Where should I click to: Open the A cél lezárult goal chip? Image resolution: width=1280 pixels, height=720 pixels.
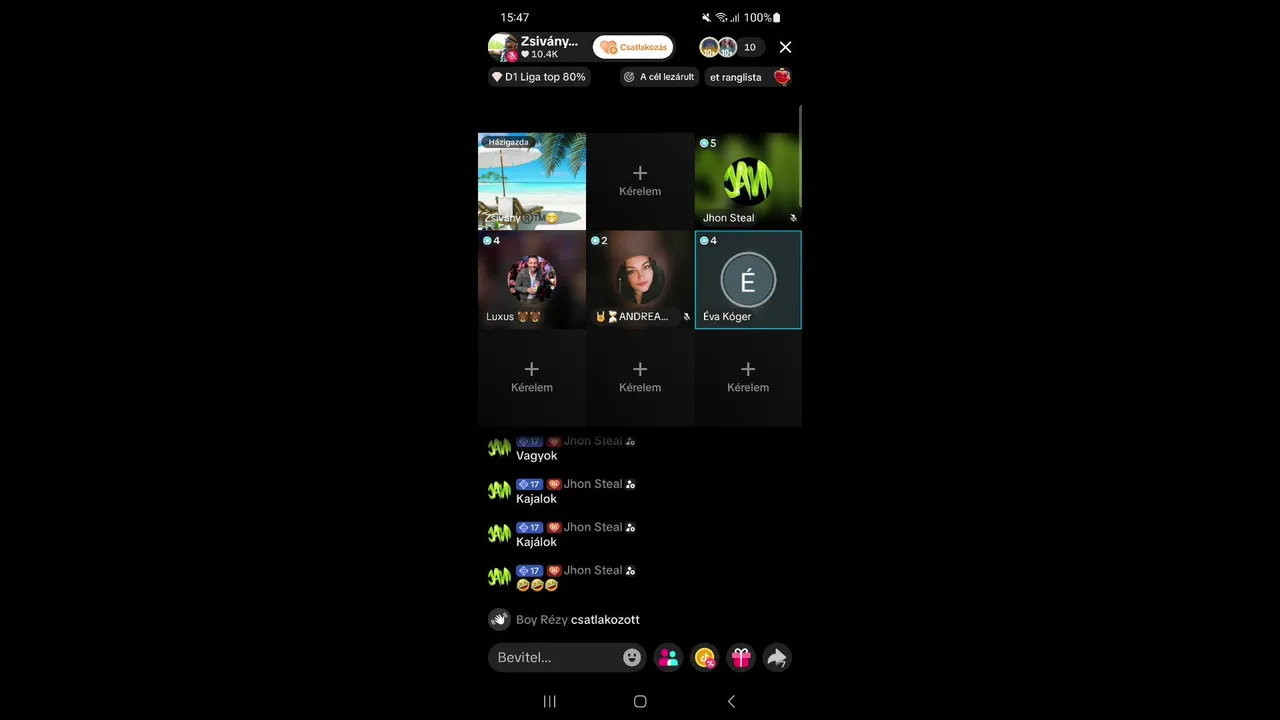pos(659,77)
